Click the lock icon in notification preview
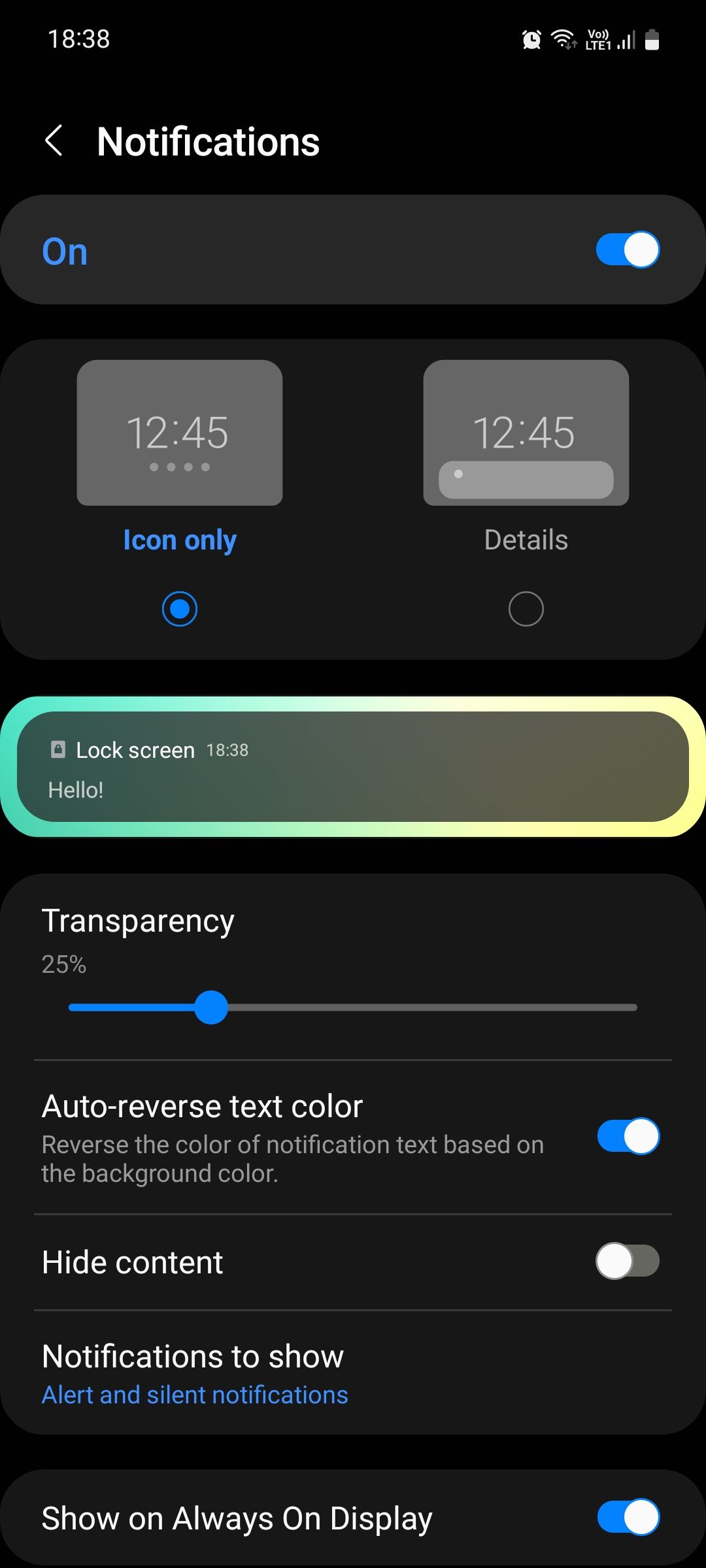This screenshot has width=706, height=1568. pyautogui.click(x=59, y=749)
